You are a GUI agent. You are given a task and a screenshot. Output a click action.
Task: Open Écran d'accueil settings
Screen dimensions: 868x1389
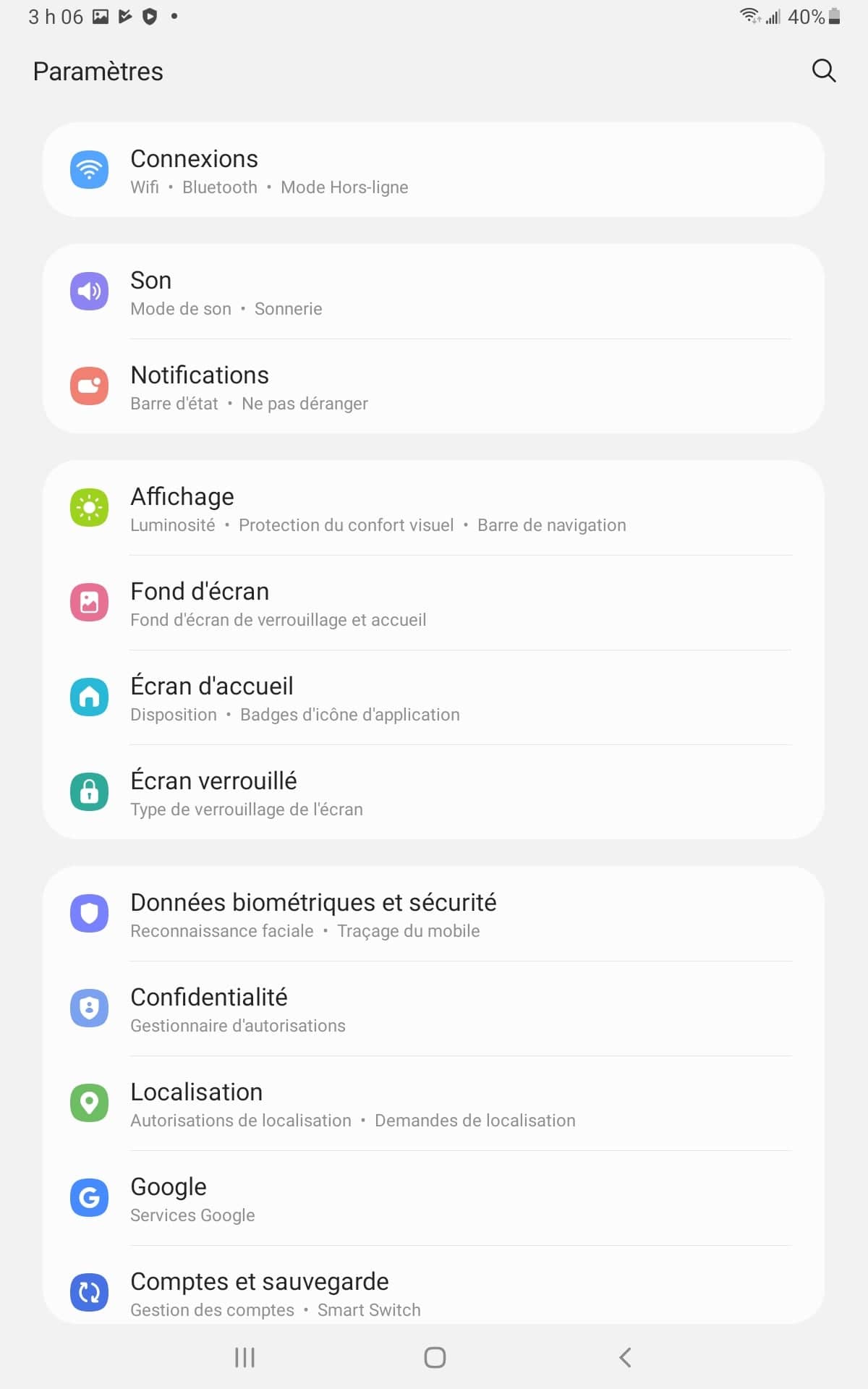click(x=434, y=697)
